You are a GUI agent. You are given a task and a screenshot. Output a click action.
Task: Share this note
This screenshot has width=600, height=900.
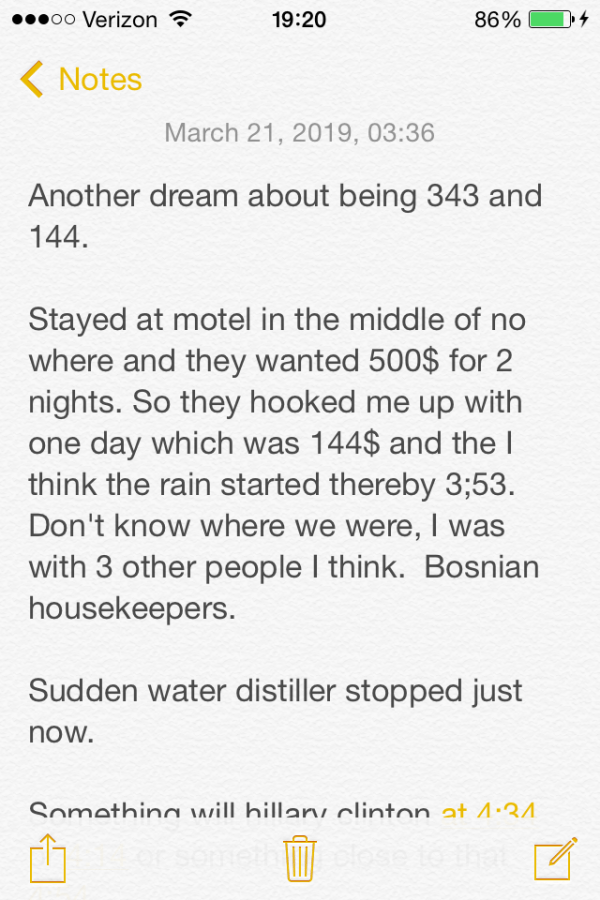click(46, 859)
